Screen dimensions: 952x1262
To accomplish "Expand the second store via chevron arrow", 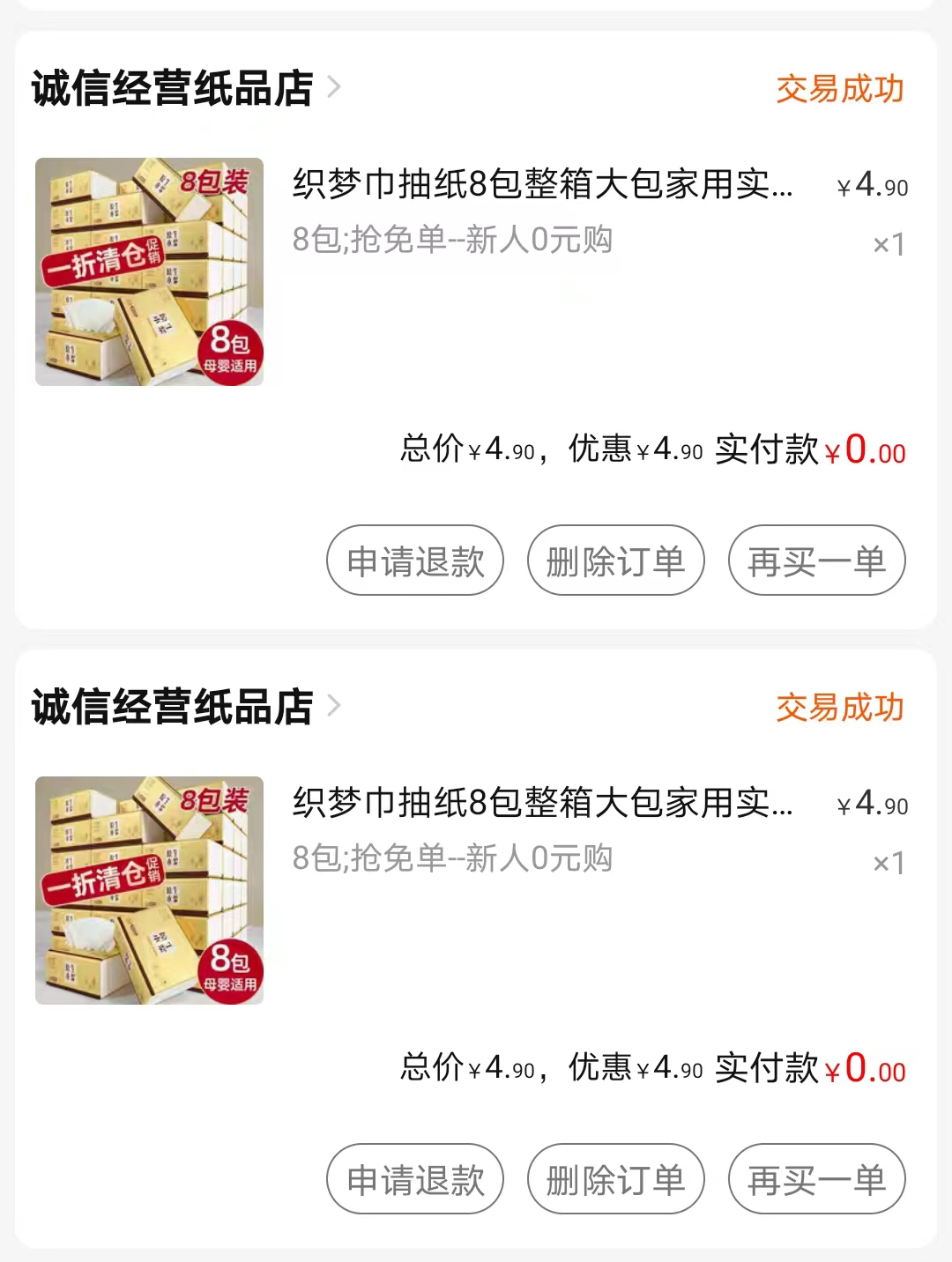I will pos(333,705).
